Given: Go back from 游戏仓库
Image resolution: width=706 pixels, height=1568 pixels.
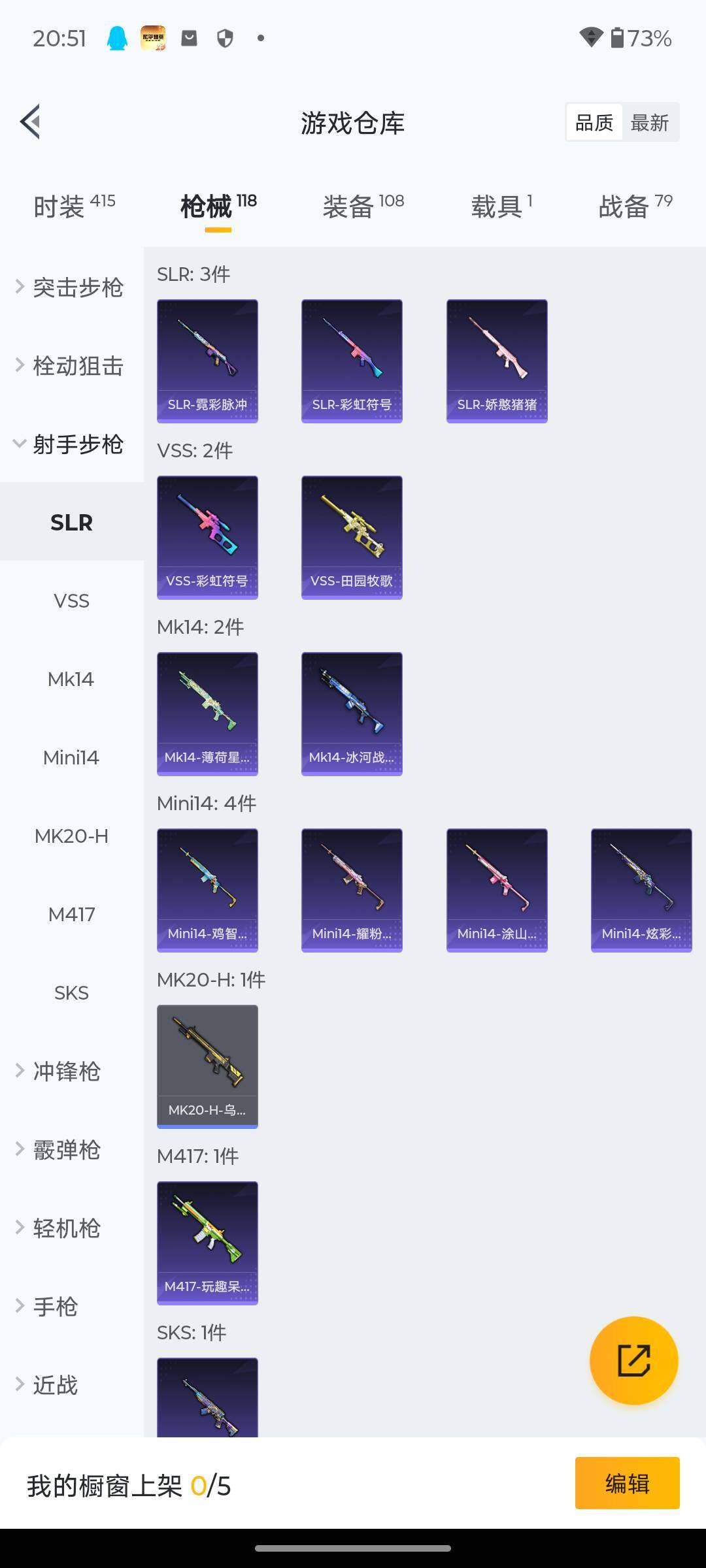Looking at the screenshot, I should coord(31,122).
